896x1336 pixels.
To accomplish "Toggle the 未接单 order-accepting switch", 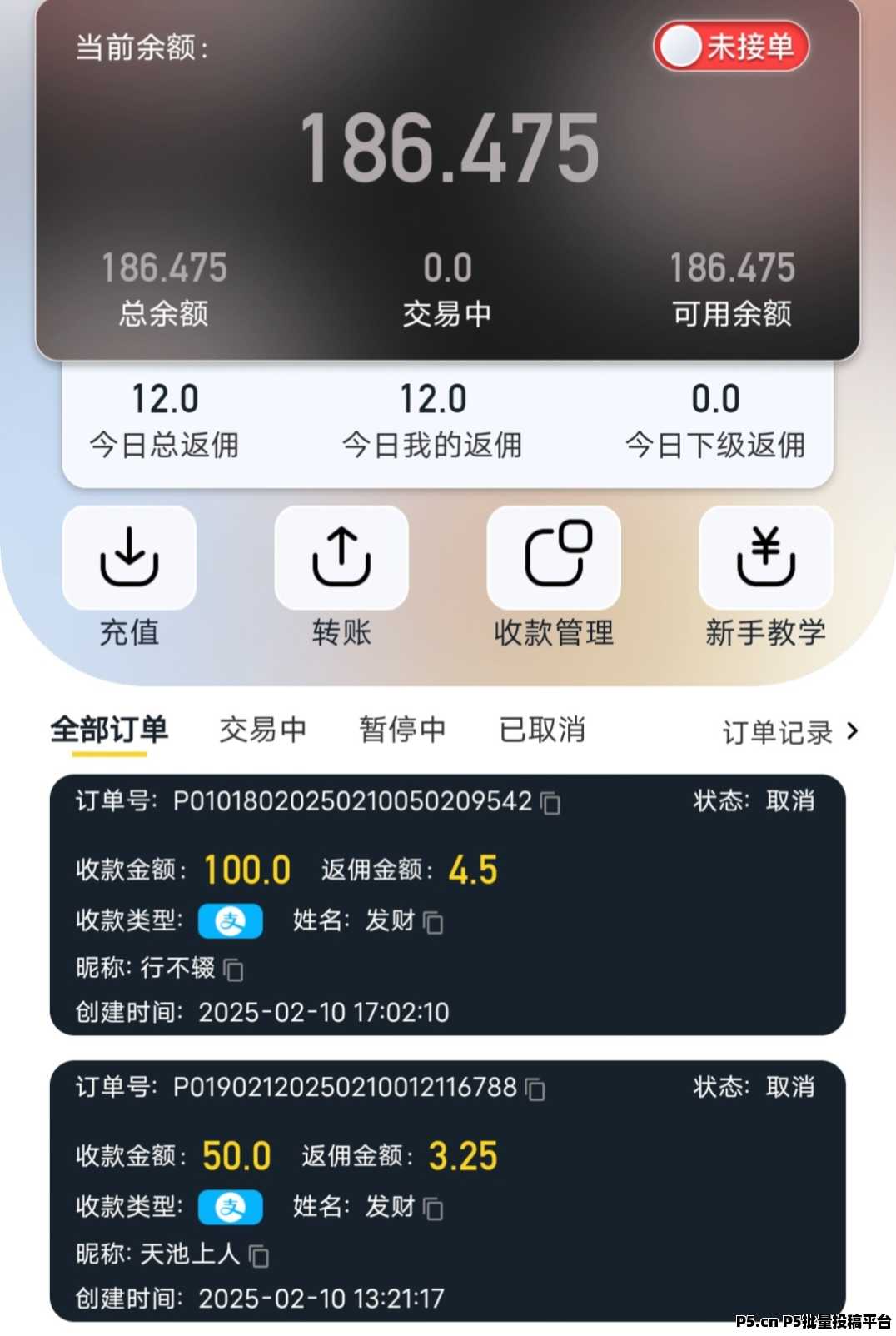I will point(730,47).
